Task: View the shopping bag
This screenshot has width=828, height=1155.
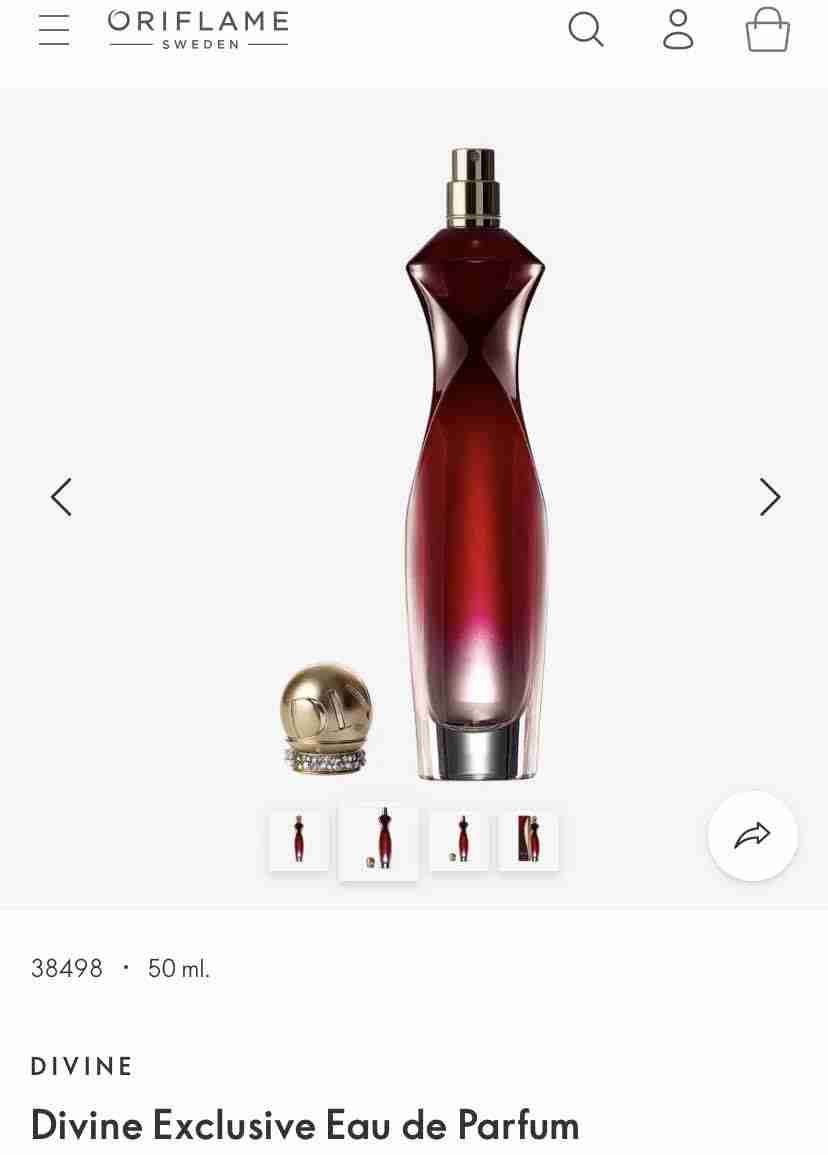Action: (x=768, y=29)
